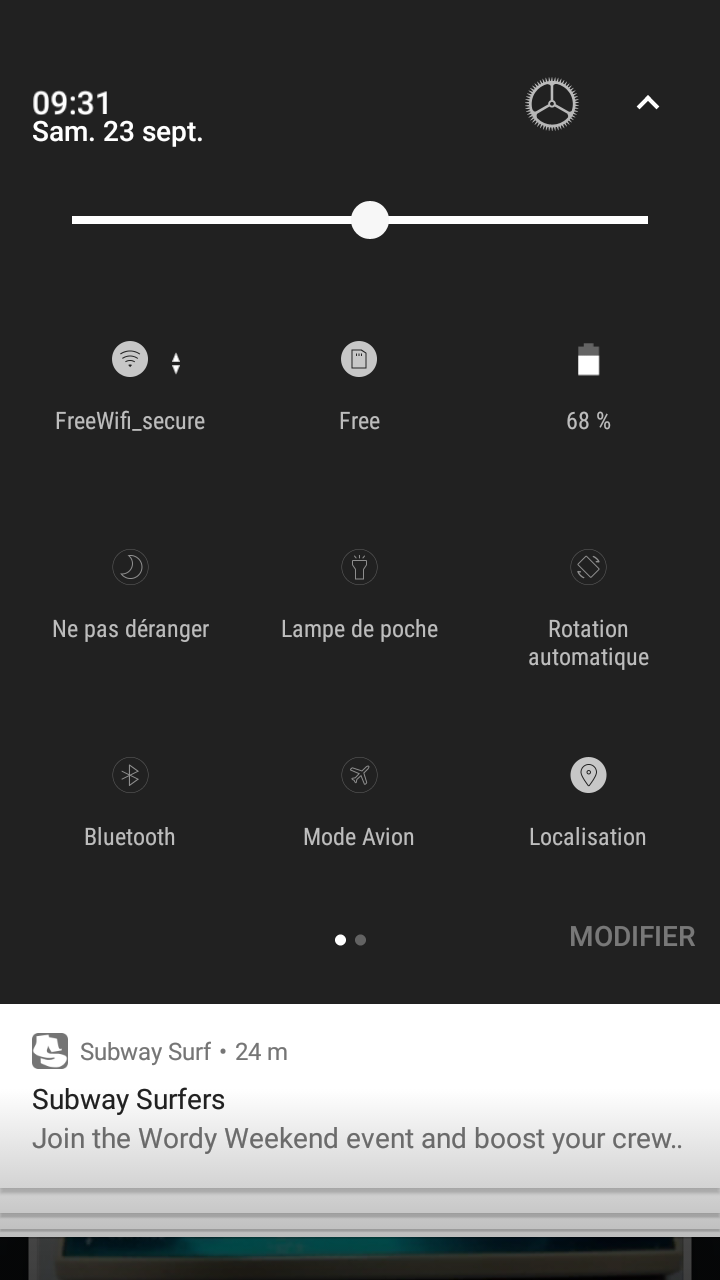720x1280 pixels.
Task: Open battery details showing 68 %
Action: click(588, 359)
